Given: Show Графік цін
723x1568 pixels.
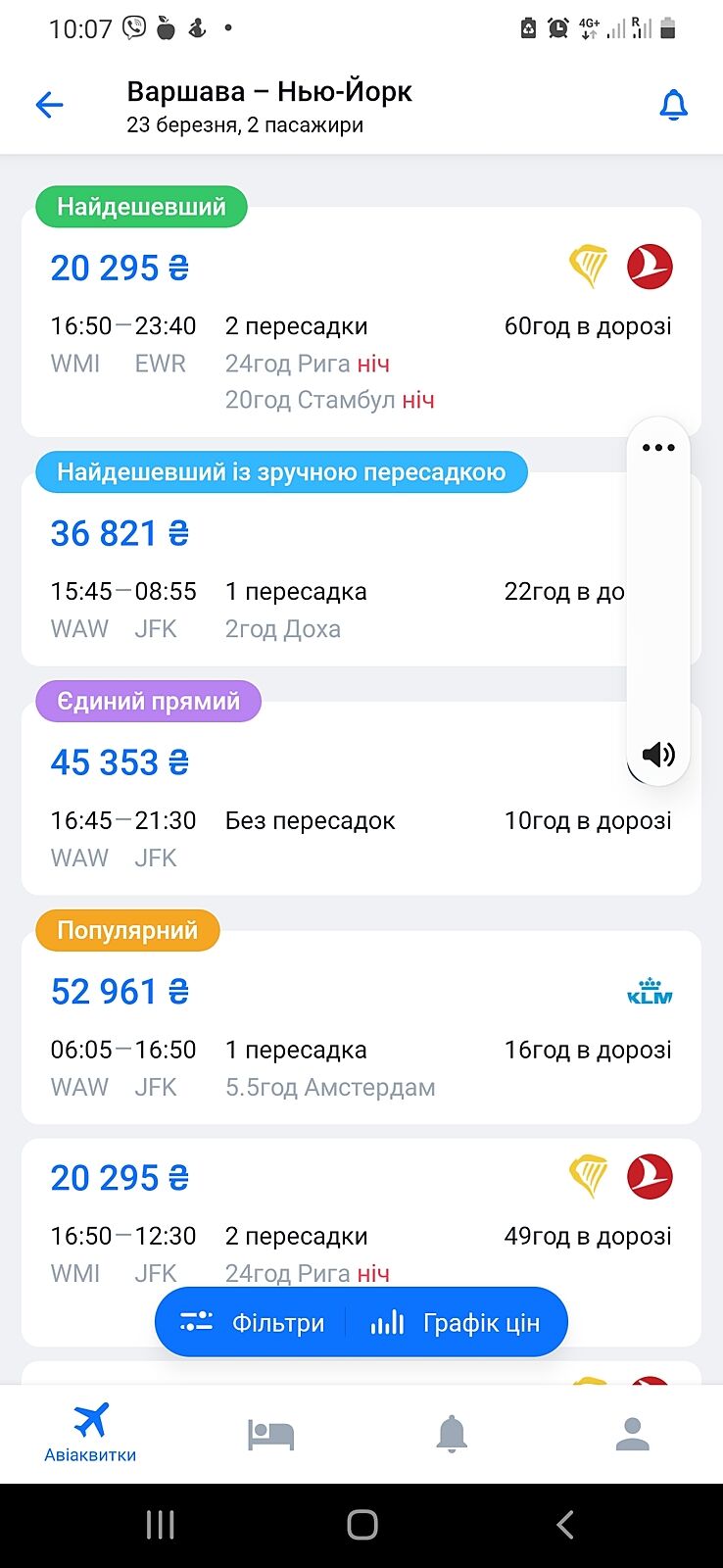Looking at the screenshot, I should [x=457, y=1323].
